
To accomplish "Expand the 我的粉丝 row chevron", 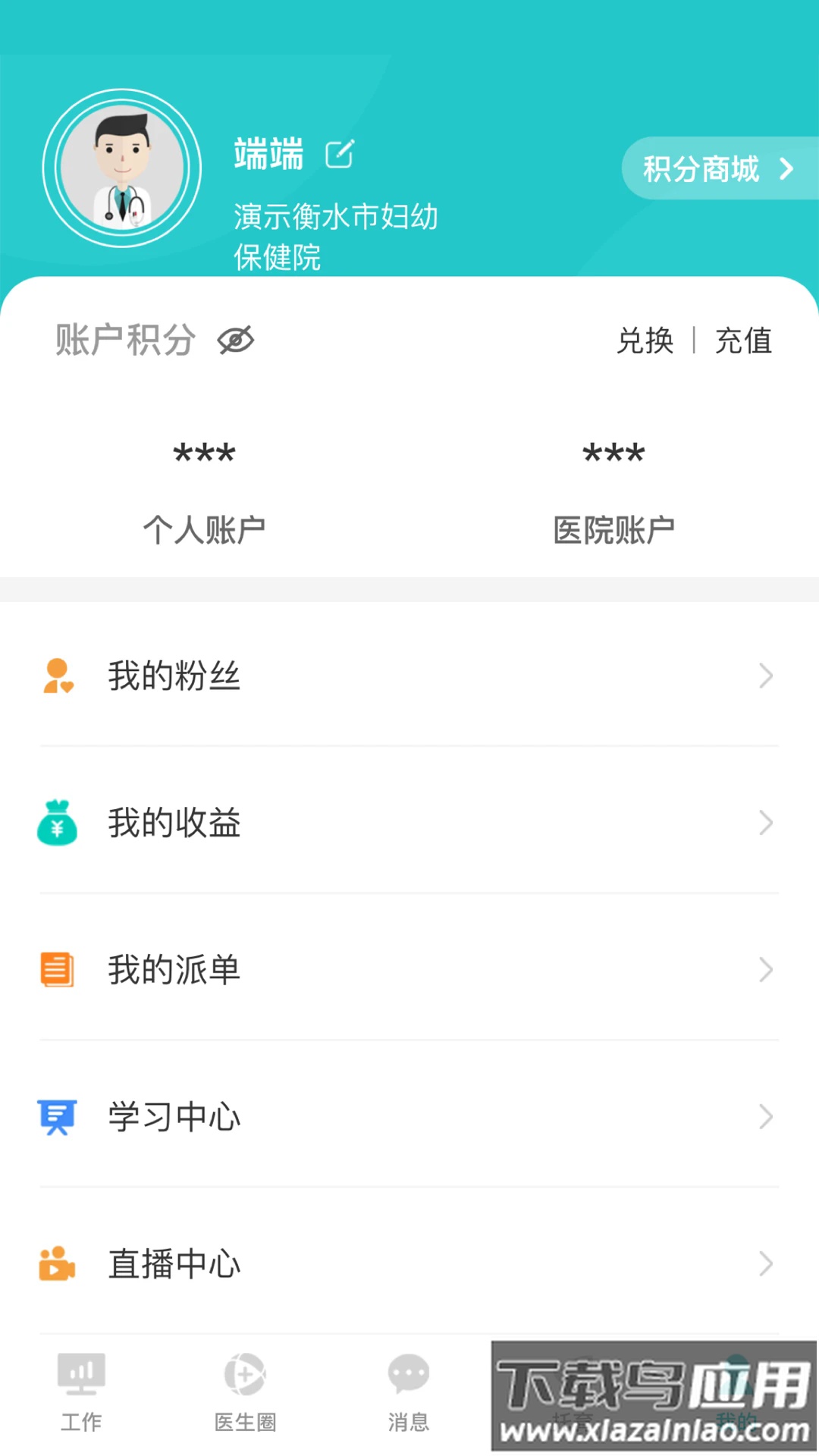I will coord(764,676).
